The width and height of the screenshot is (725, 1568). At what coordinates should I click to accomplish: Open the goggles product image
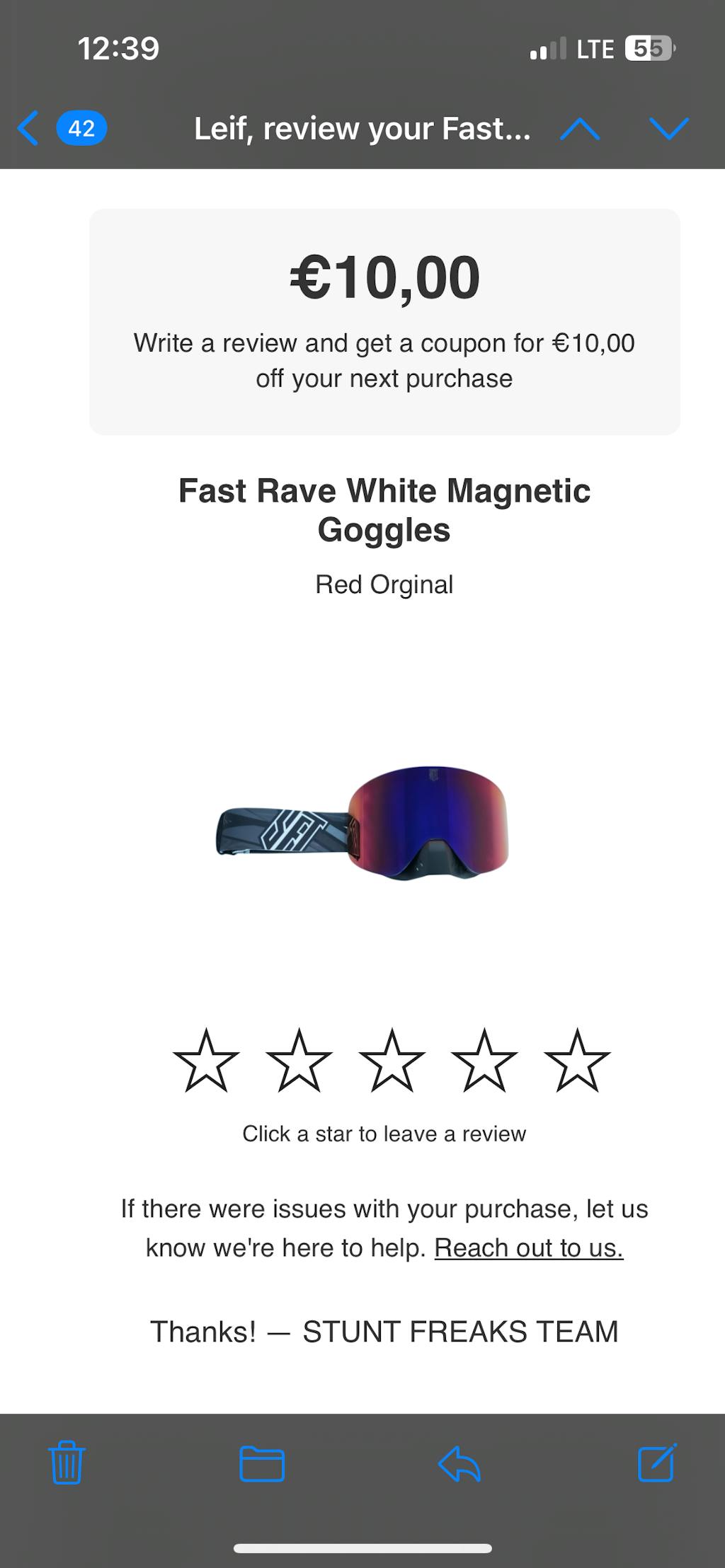click(362, 823)
